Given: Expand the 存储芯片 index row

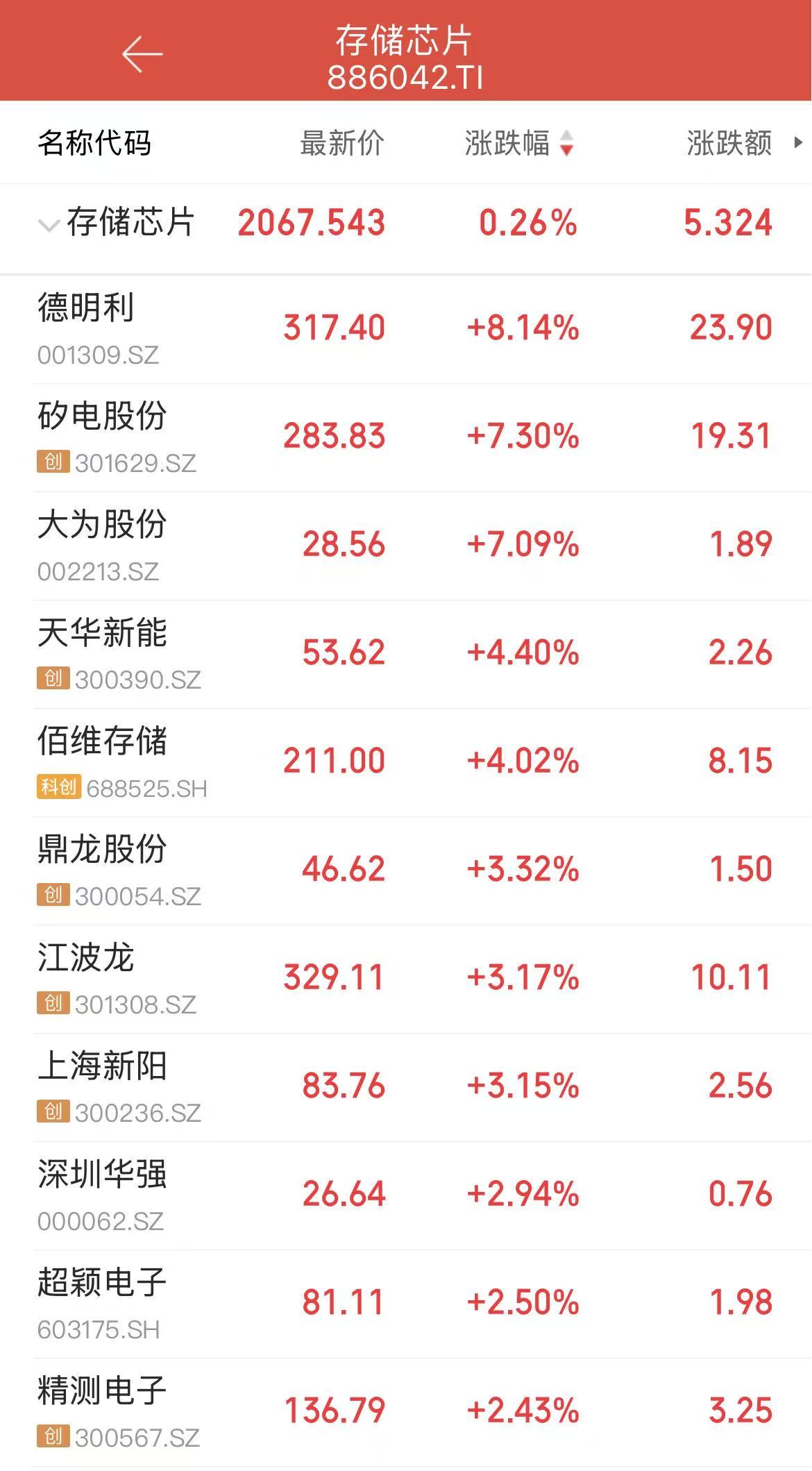Looking at the screenshot, I should [49, 224].
